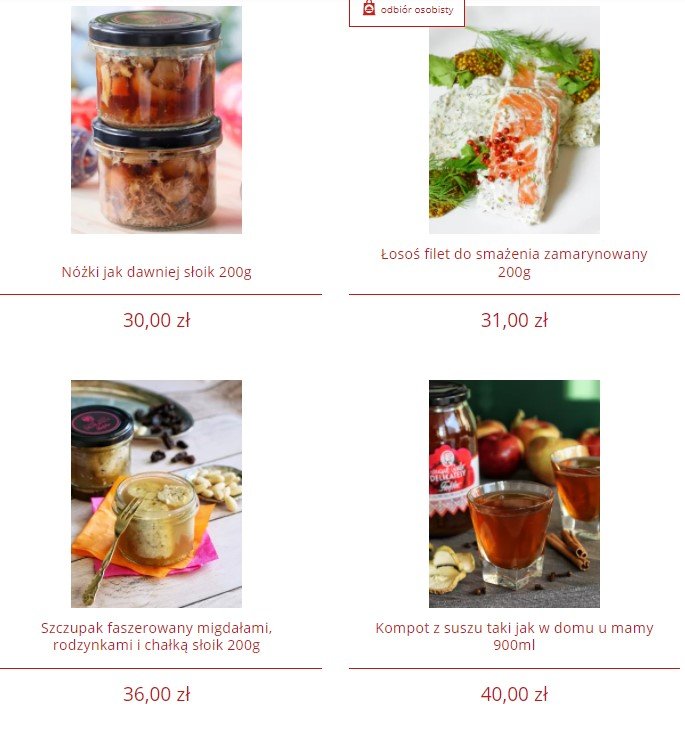This screenshot has height=754, width=685.
Task: Open the Kompot z suszu product image
Action: pyautogui.click(x=514, y=493)
